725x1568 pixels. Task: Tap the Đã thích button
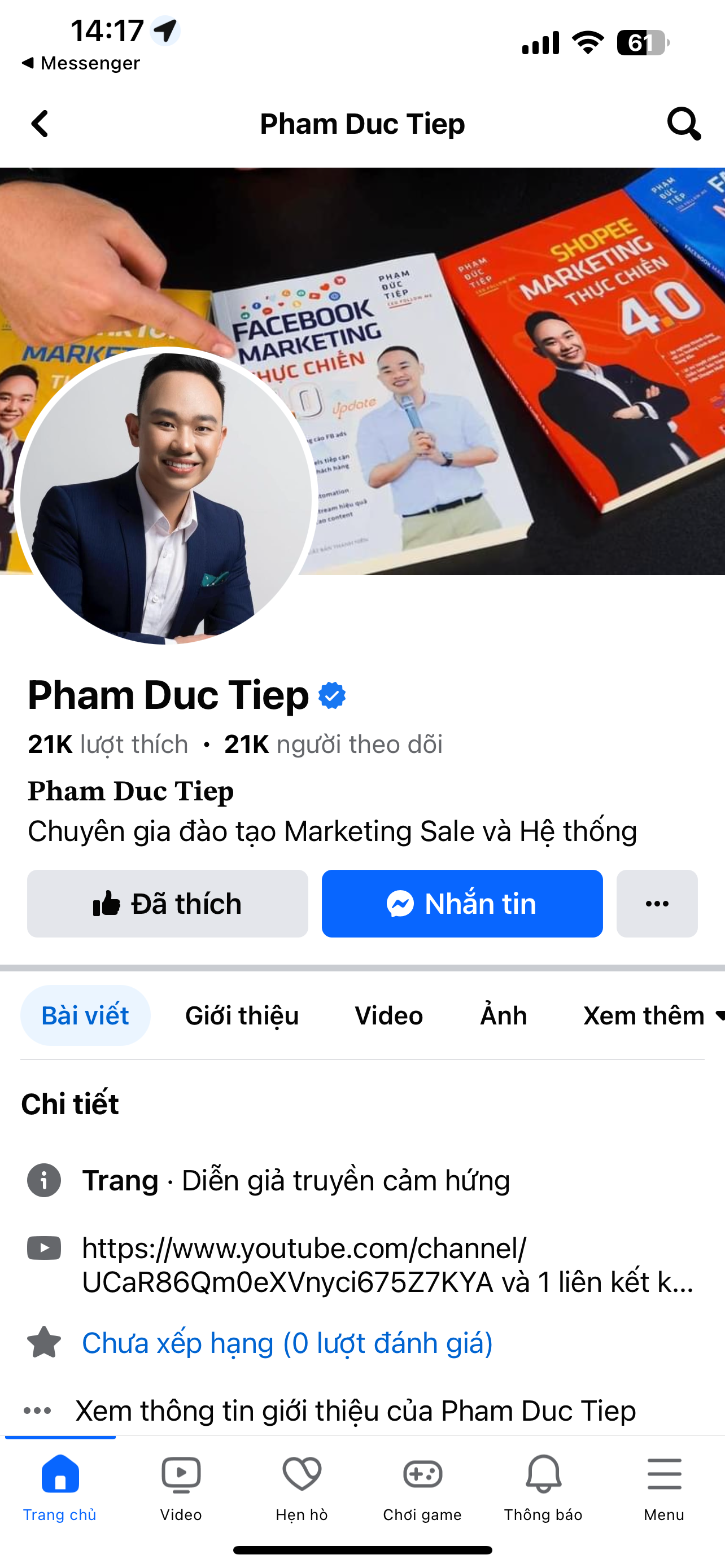[167, 903]
